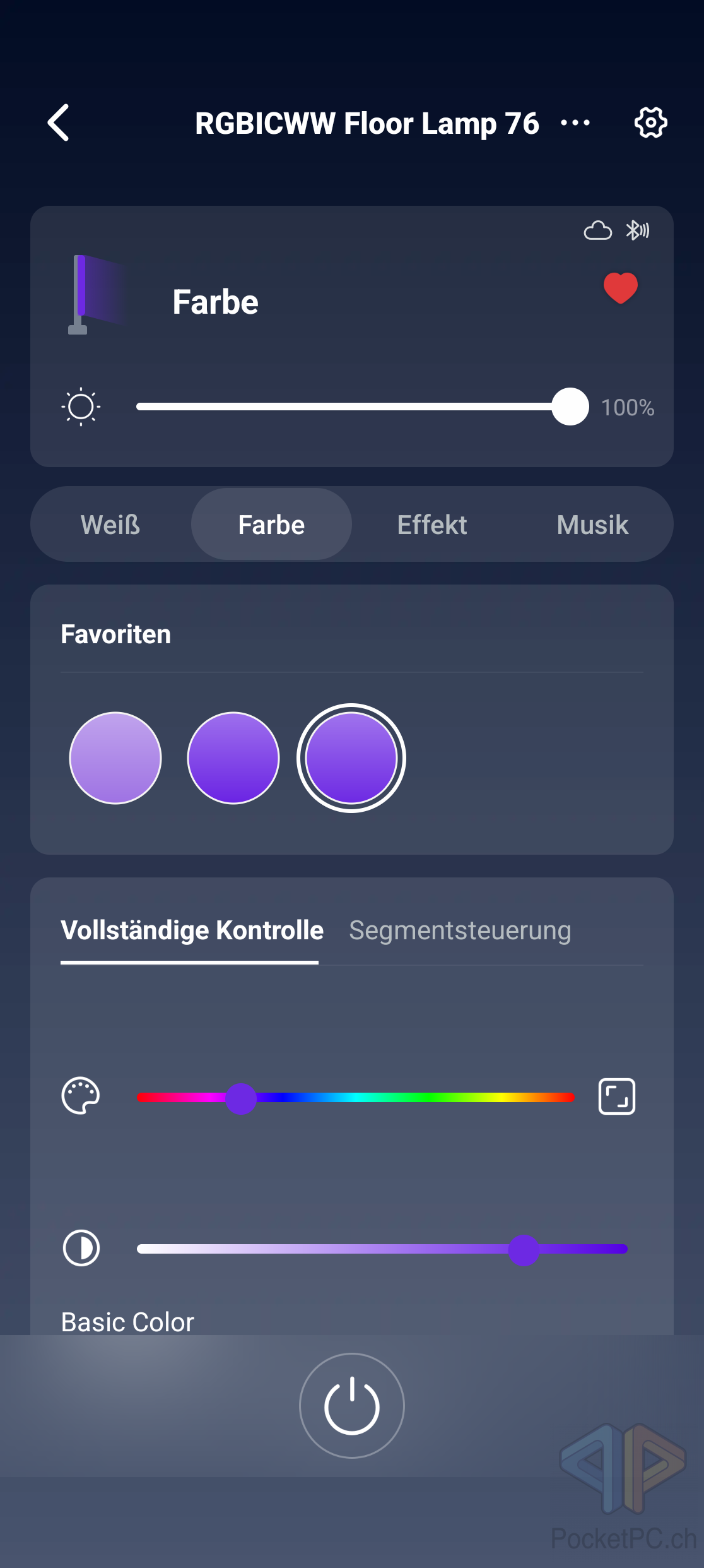The width and height of the screenshot is (704, 1568).
Task: Switch to the Weiß mode tab
Action: coord(110,525)
